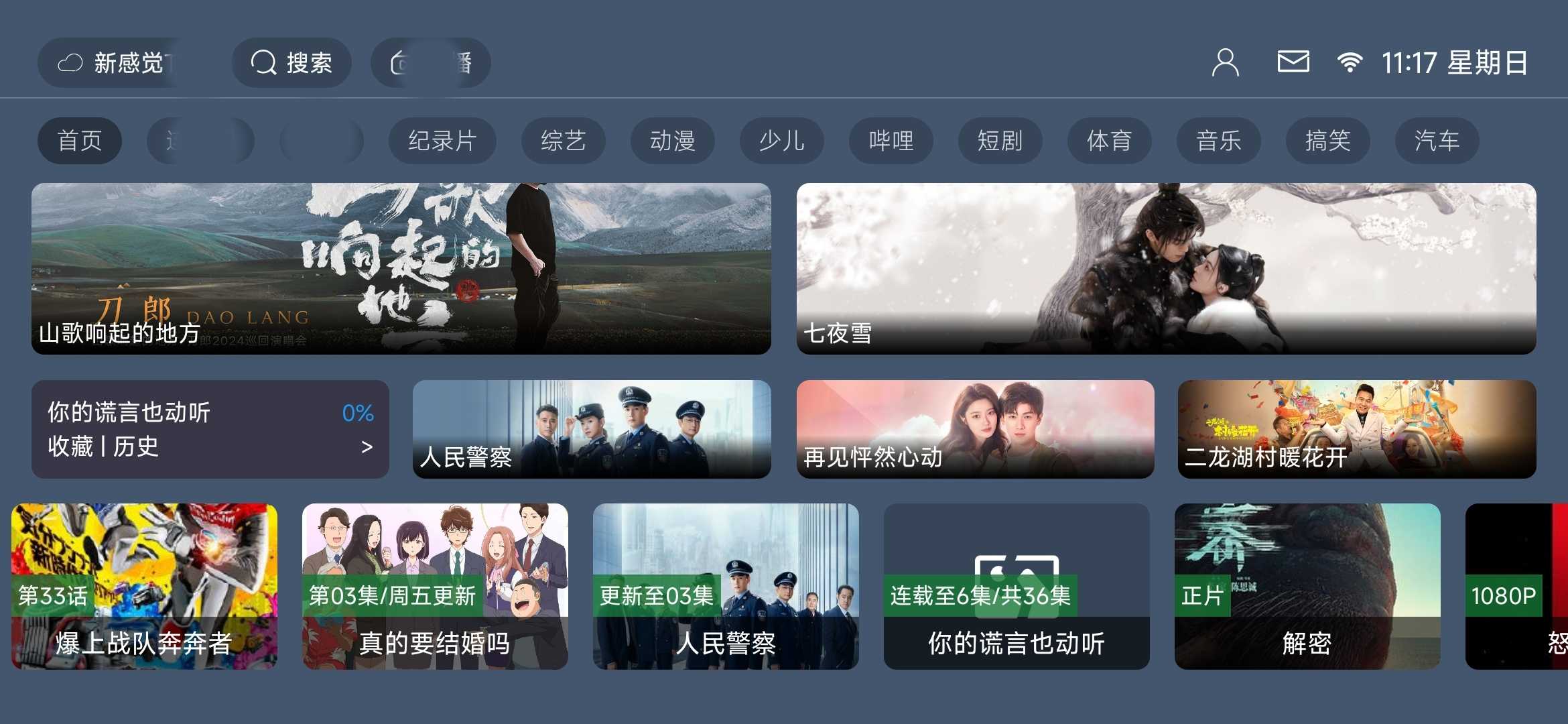Open the 山歌响起的地方 banner

click(x=401, y=268)
